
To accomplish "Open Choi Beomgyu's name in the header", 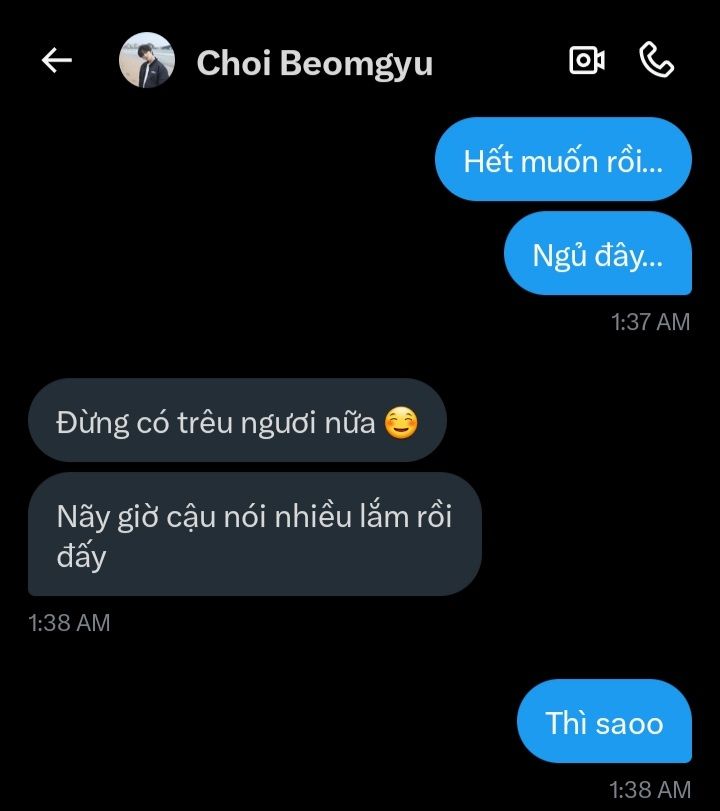I will point(314,63).
